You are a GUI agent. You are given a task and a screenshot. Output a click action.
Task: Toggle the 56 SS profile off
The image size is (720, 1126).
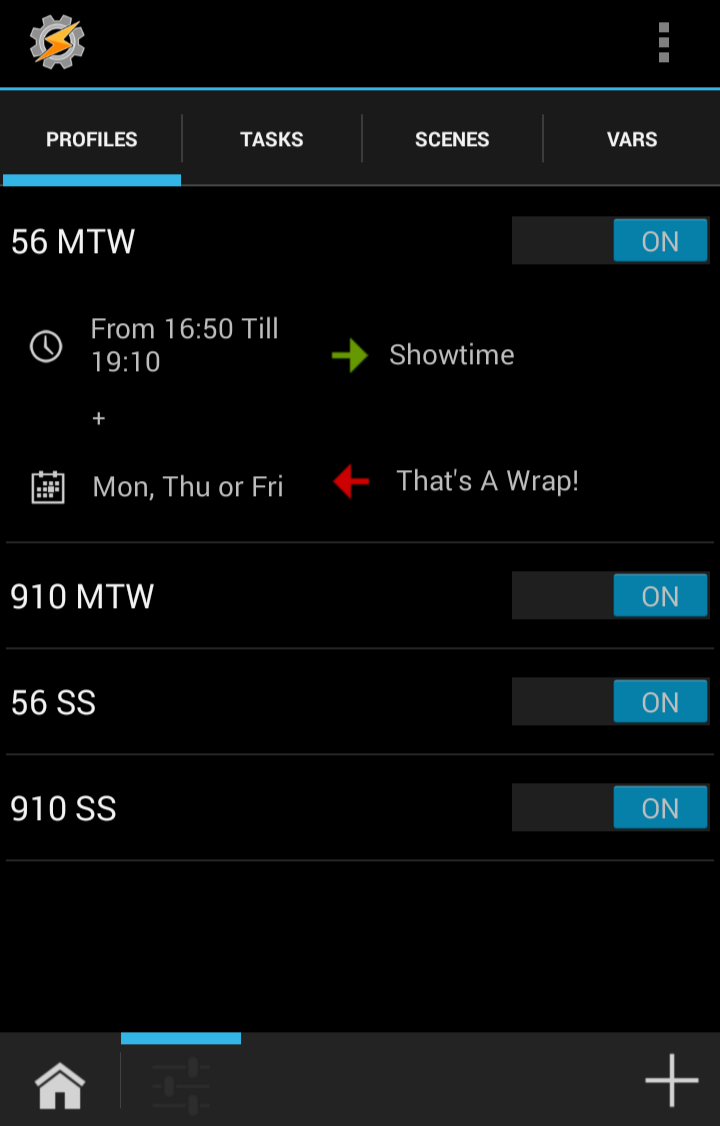[x=610, y=702]
